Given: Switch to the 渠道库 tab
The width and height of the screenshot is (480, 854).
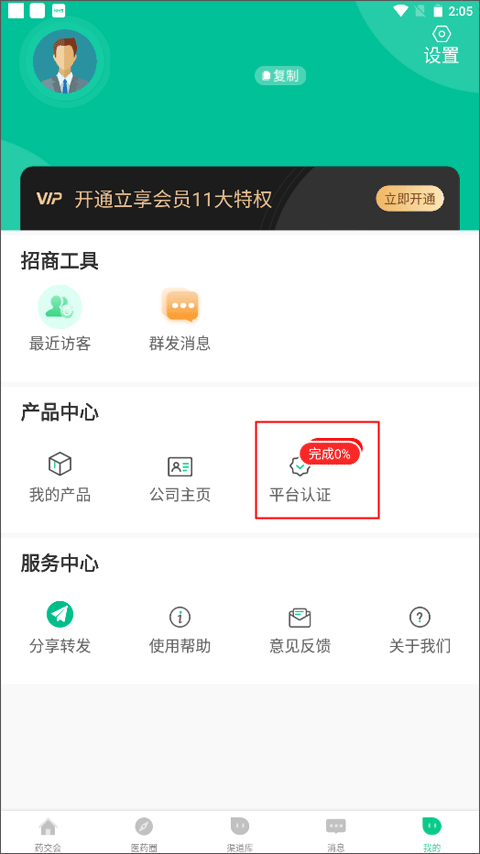Looking at the screenshot, I should (x=240, y=833).
